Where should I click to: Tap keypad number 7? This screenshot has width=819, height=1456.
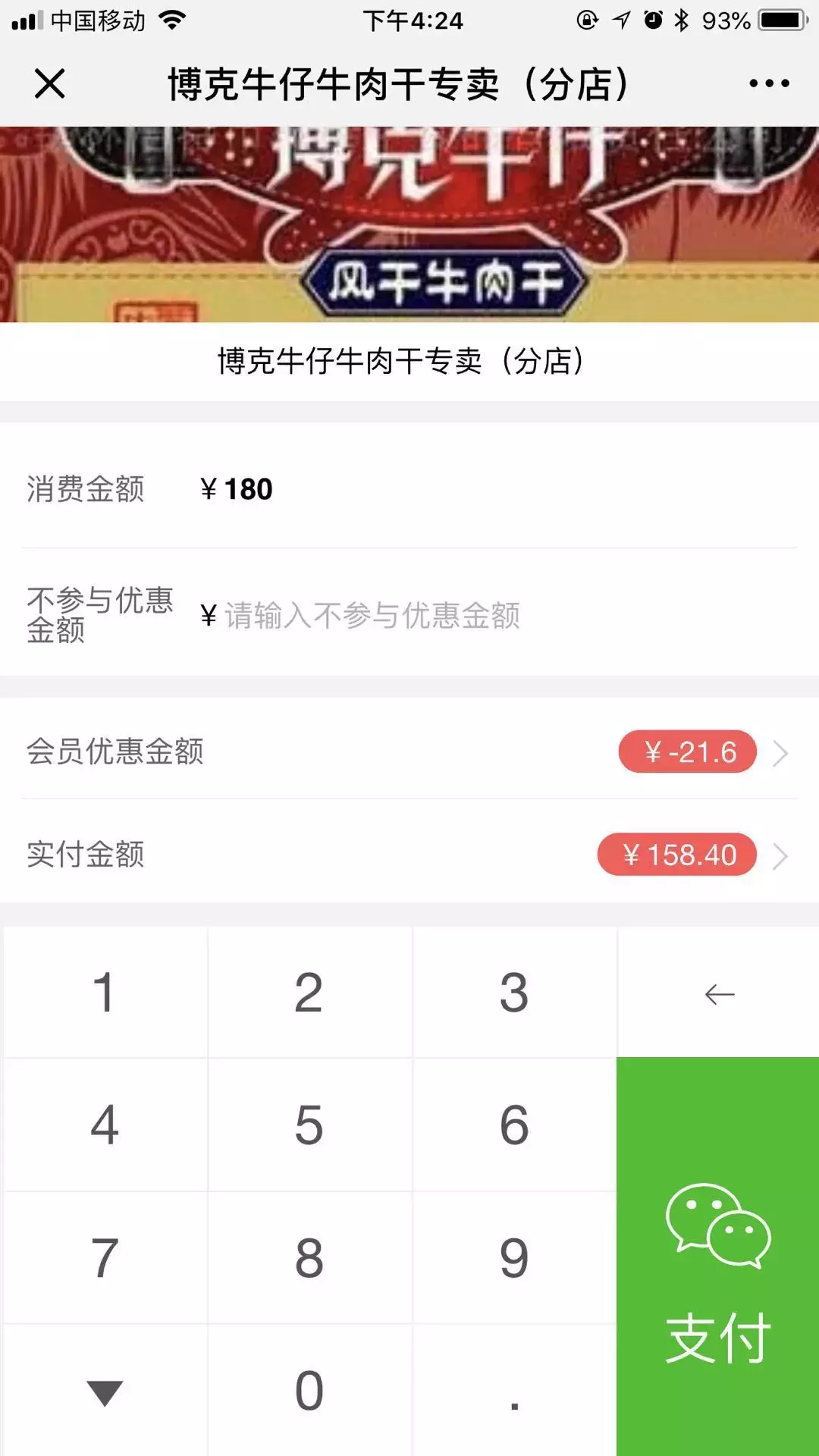tap(105, 1258)
